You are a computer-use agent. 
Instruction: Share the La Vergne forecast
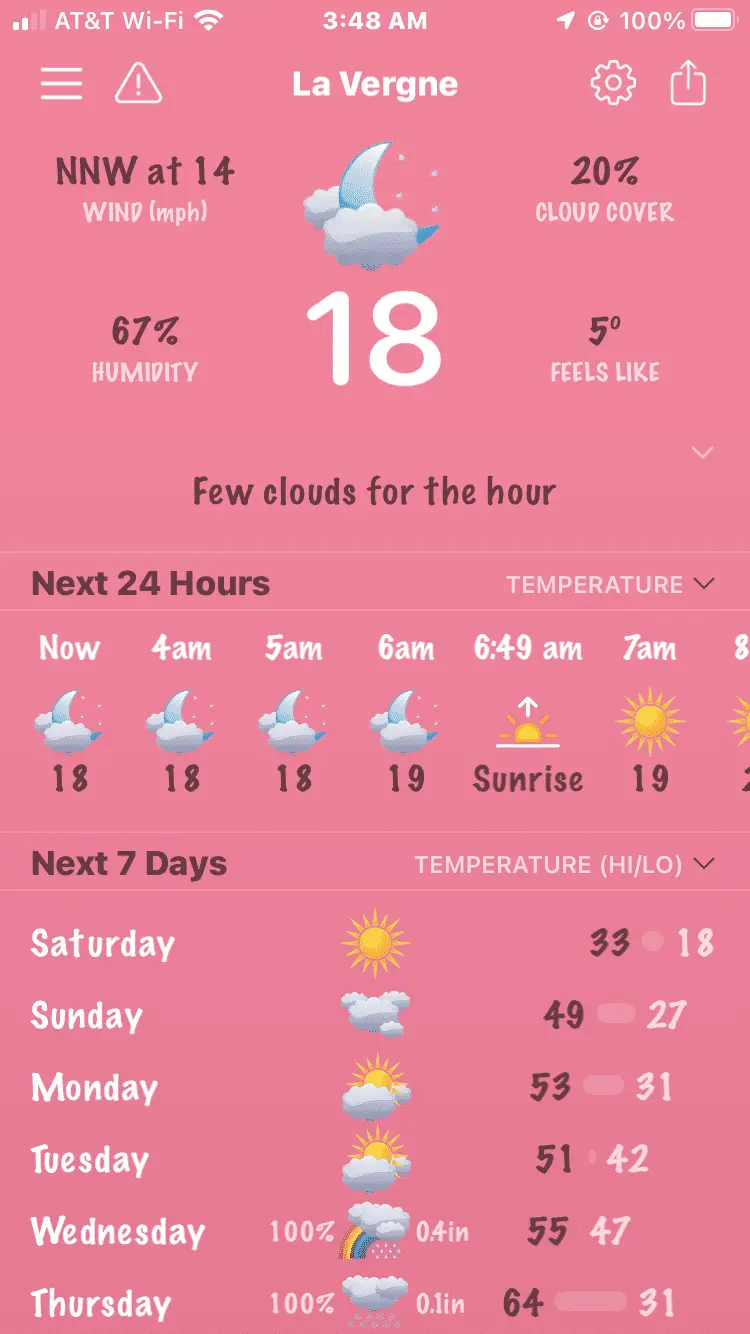(x=688, y=83)
